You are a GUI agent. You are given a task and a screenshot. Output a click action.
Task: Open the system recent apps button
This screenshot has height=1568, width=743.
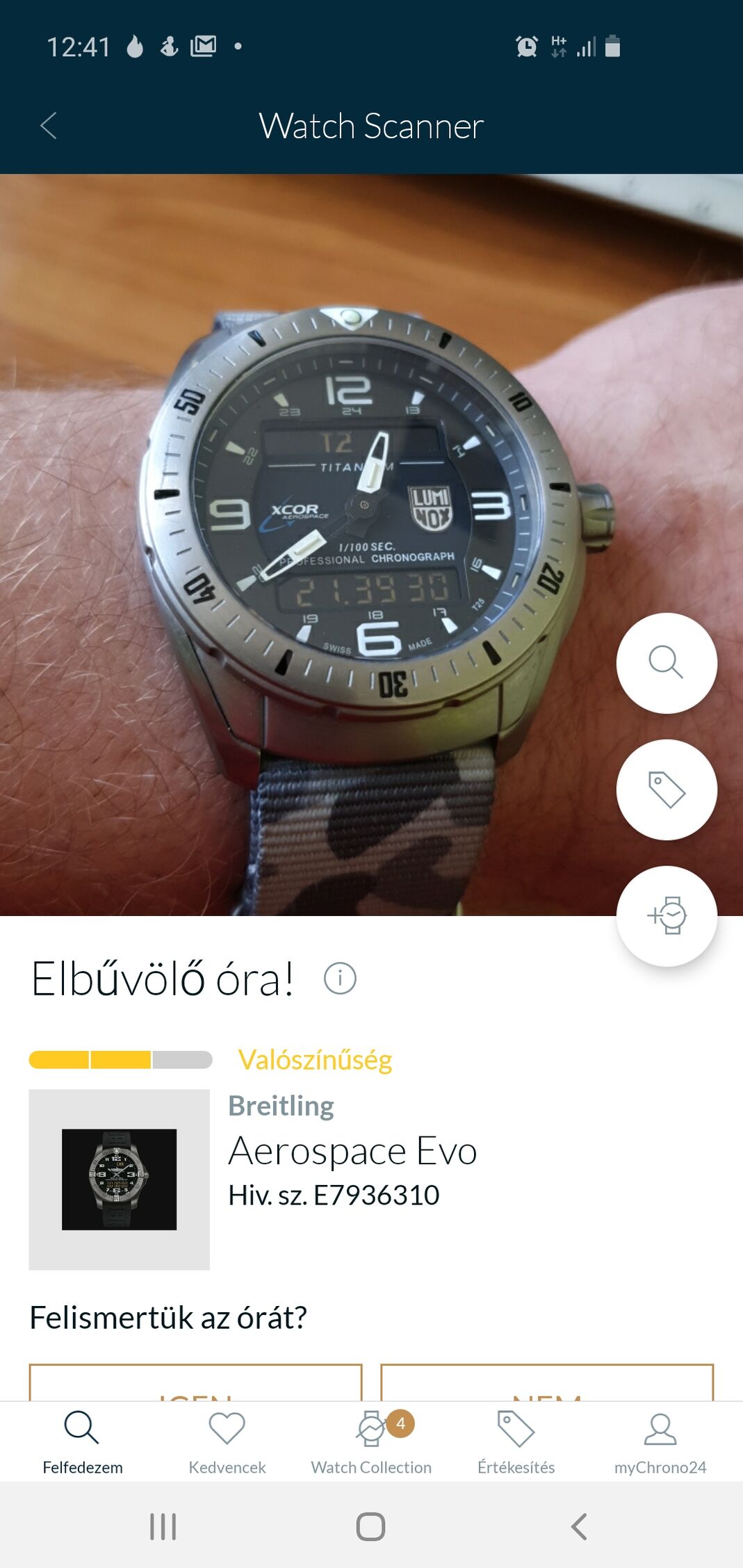point(163,1526)
